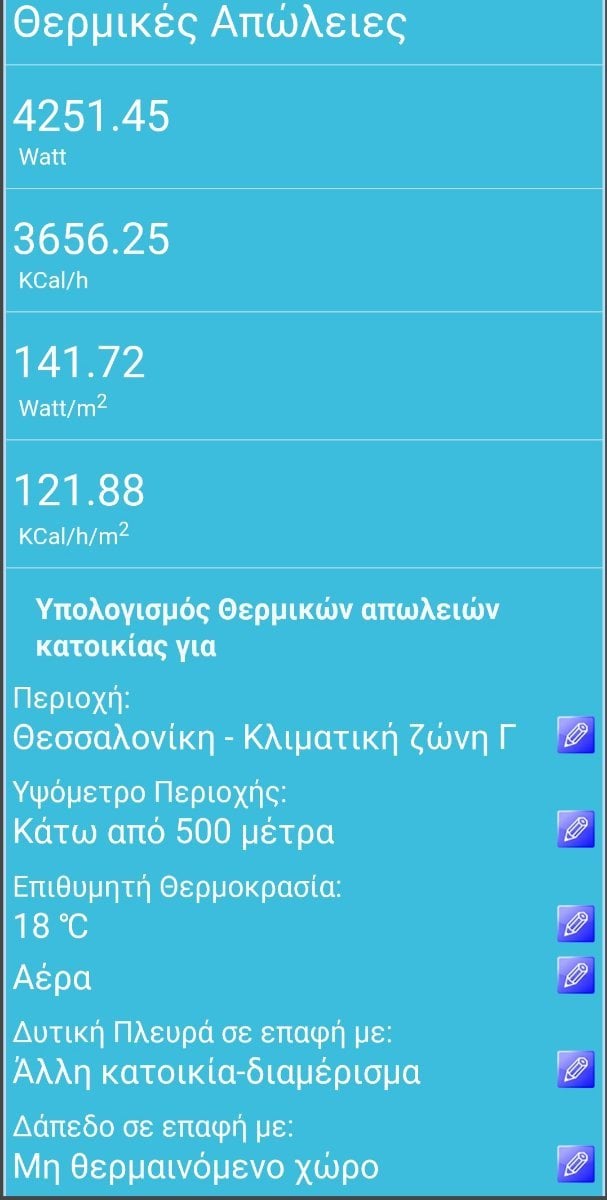This screenshot has height=1200, width=607.
Task: Edit Υψόμετρο Περιοχής with its pencil icon
Action: click(575, 829)
